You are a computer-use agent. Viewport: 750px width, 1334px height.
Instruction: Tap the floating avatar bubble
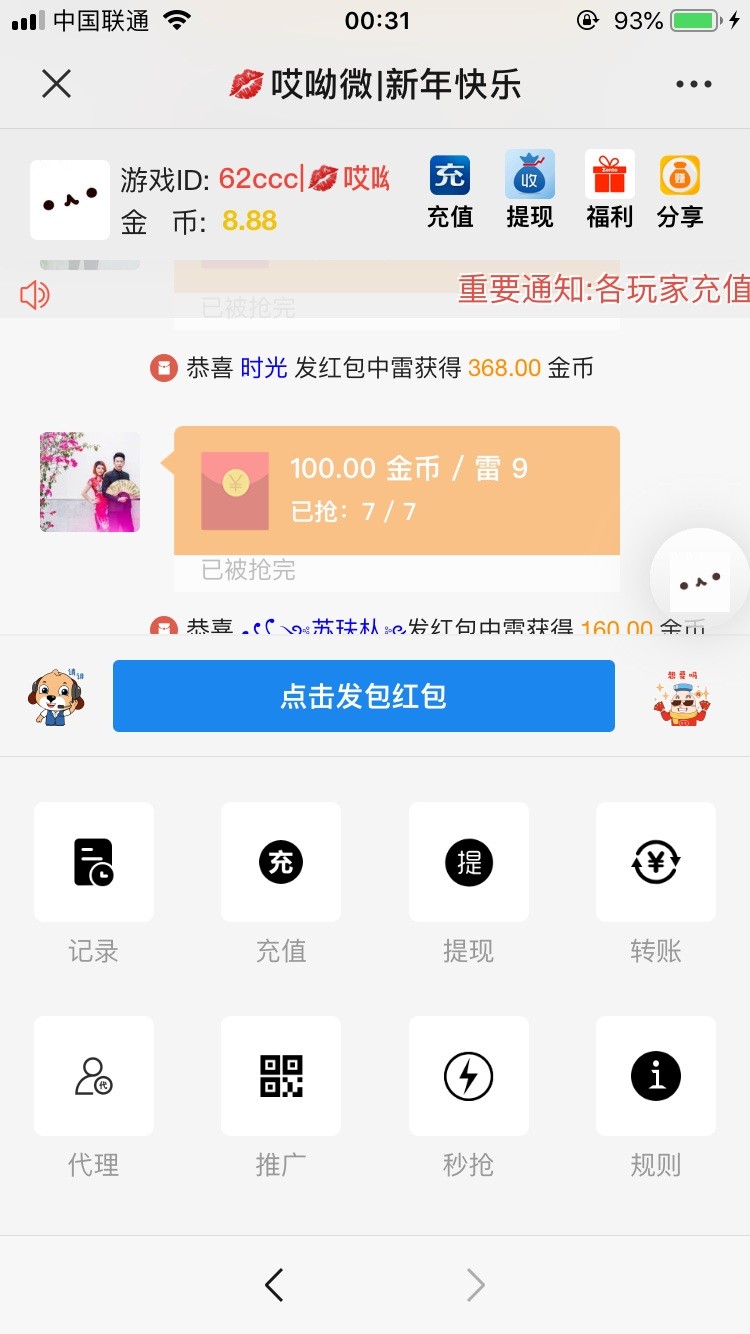[x=698, y=580]
